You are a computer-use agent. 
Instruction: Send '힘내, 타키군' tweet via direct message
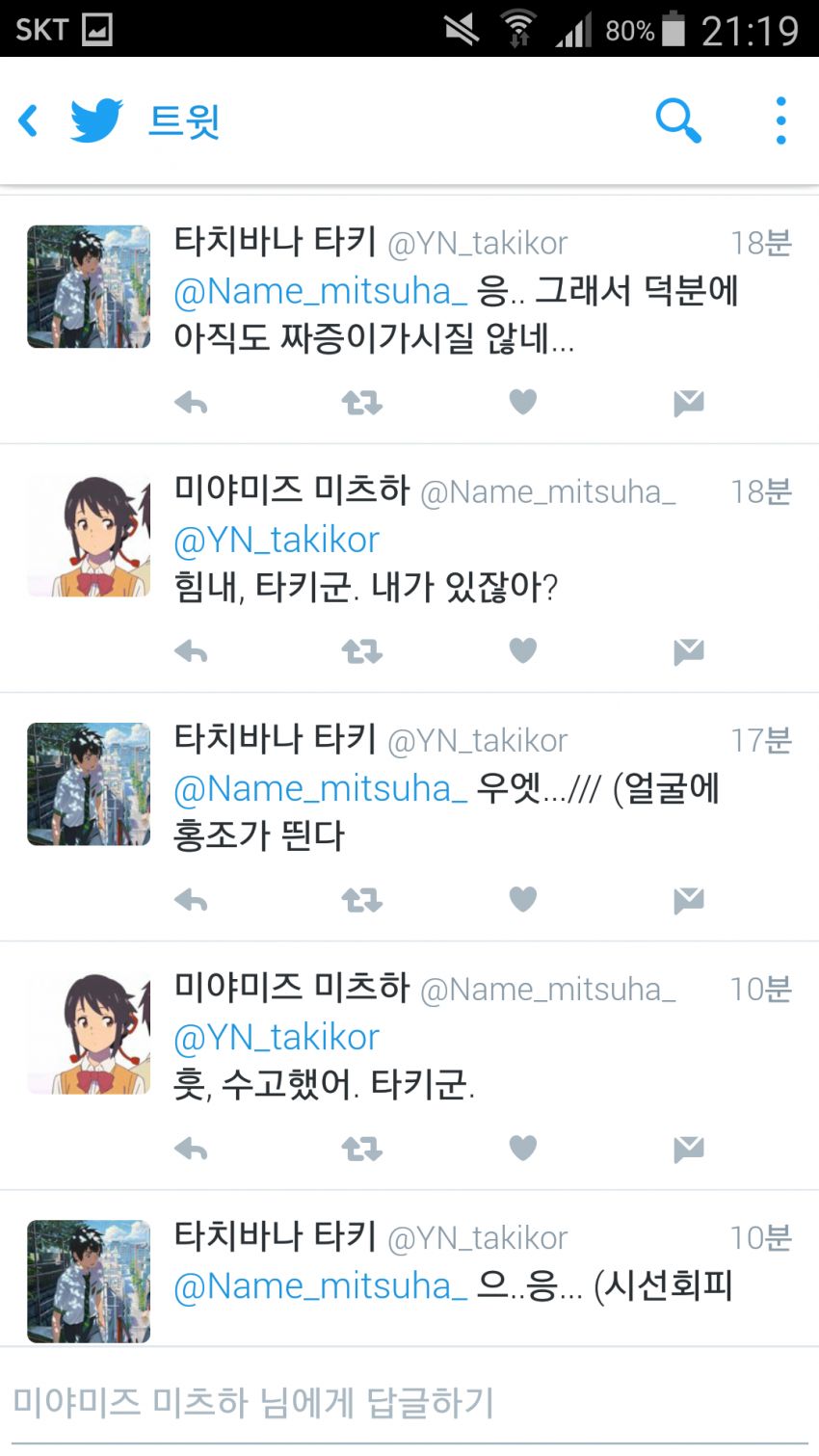point(688,651)
